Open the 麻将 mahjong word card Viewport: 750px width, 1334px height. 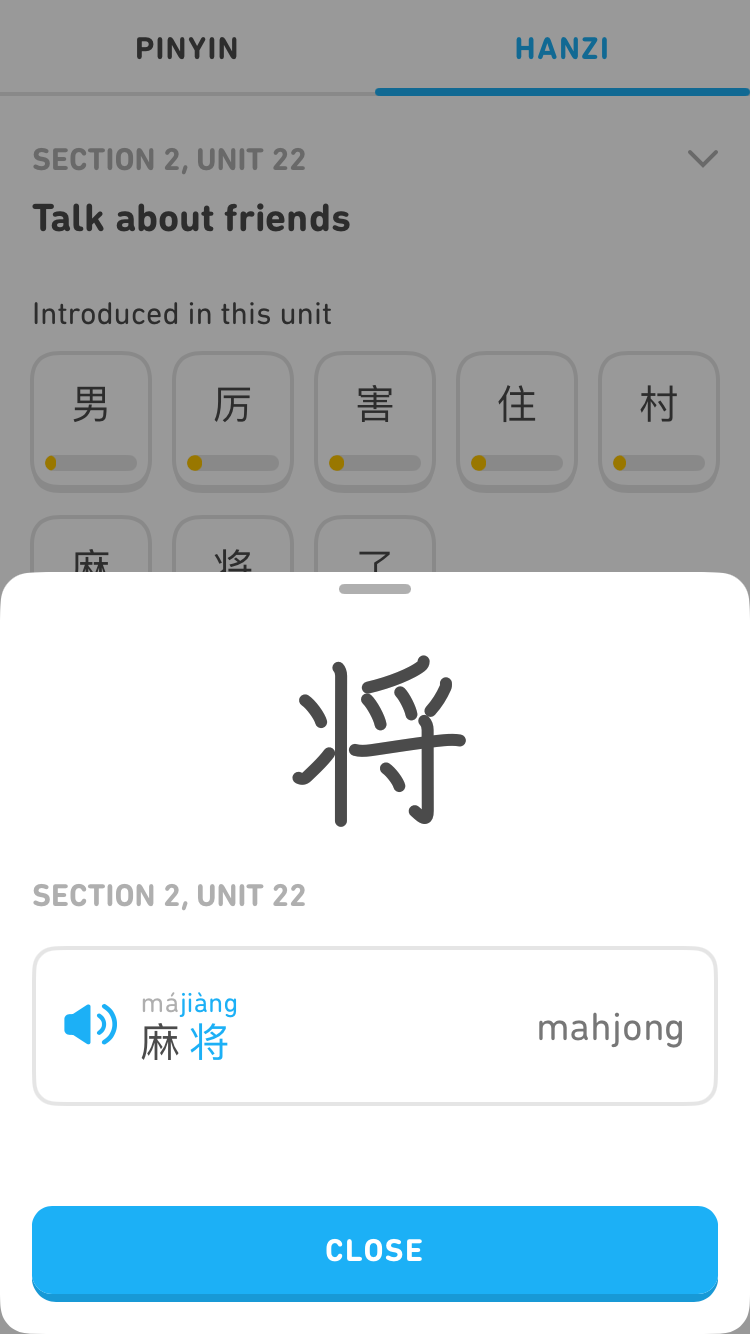pyautogui.click(x=375, y=1026)
